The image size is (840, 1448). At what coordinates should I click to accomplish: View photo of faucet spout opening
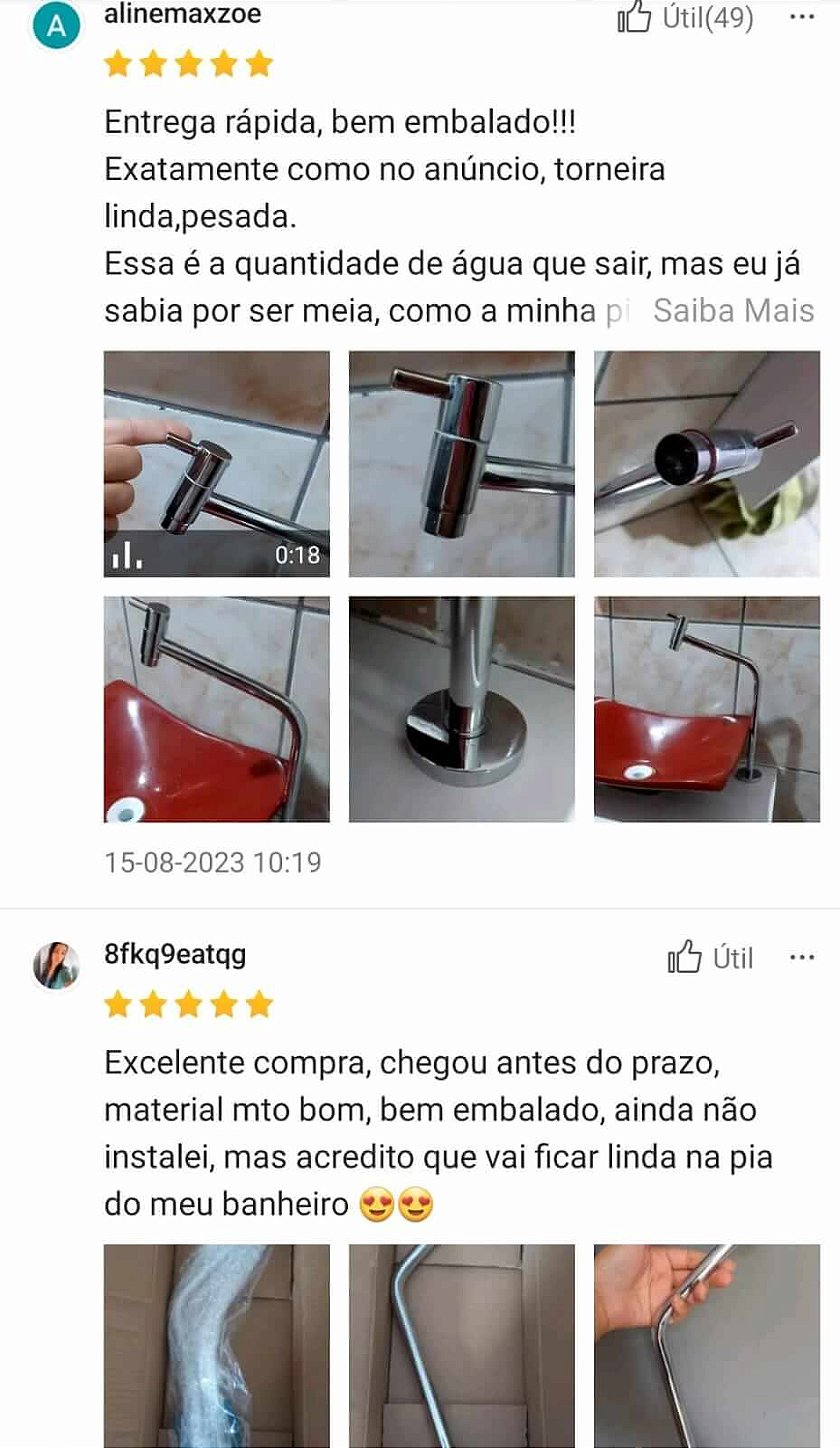coord(706,464)
